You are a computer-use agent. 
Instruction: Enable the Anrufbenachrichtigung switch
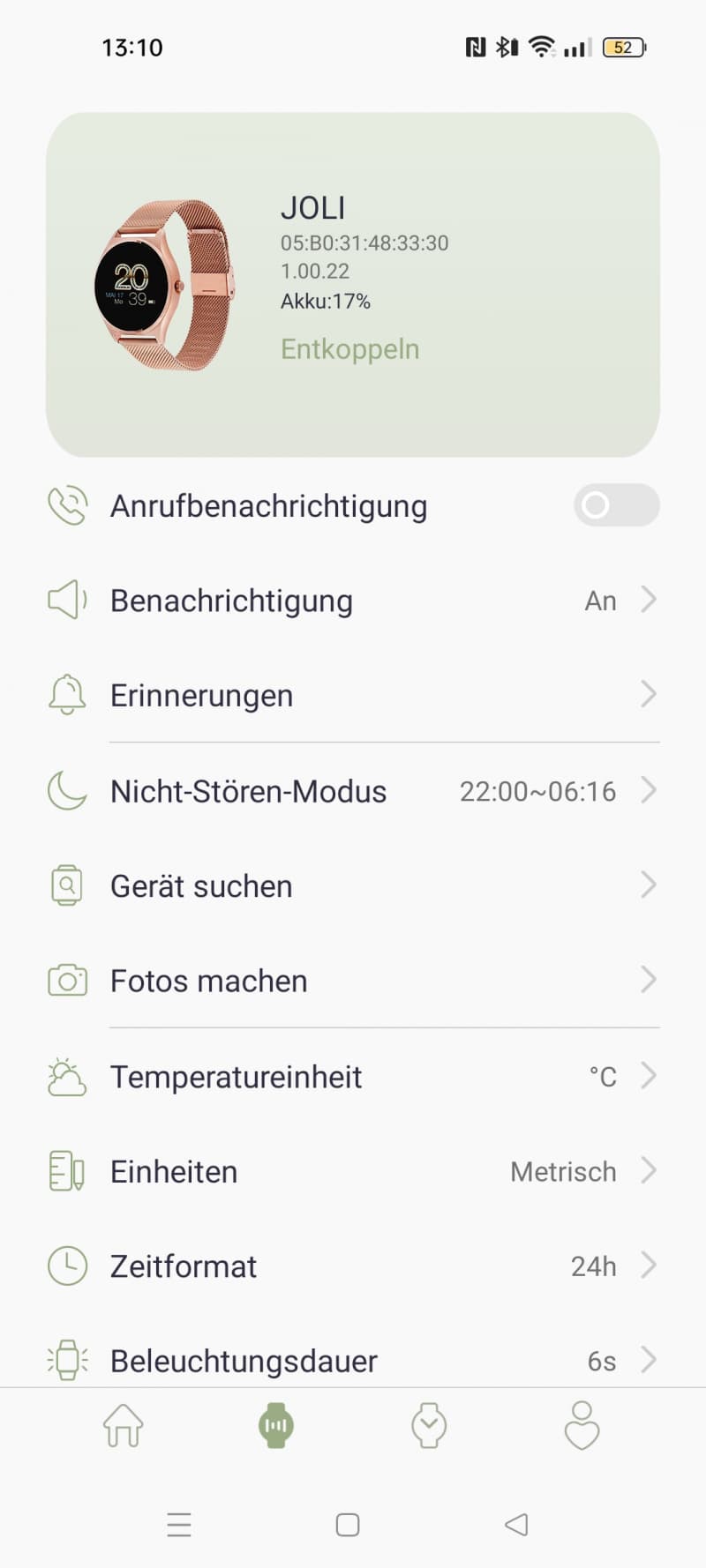click(616, 505)
